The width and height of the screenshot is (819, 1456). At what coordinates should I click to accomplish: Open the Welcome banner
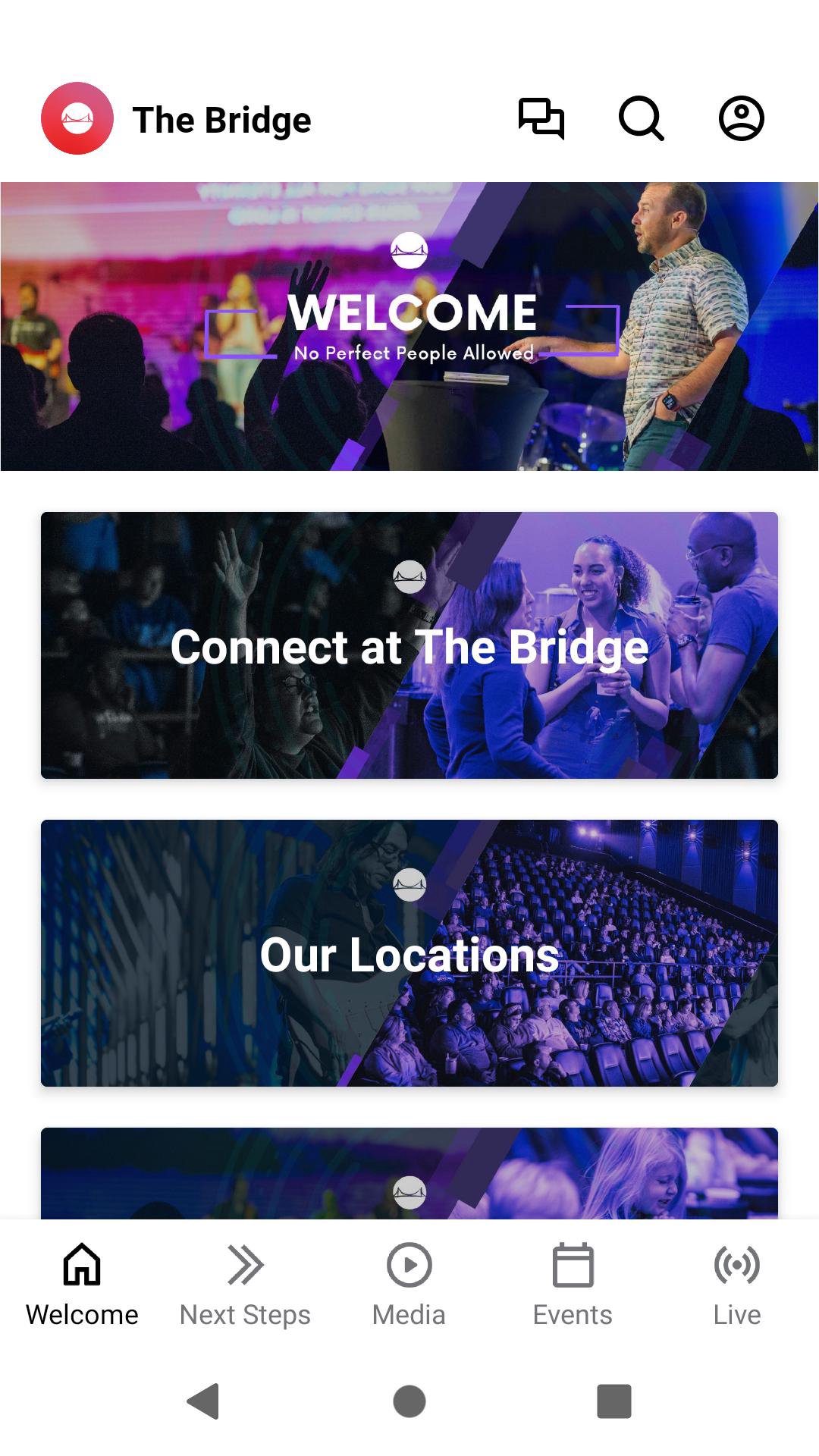409,326
